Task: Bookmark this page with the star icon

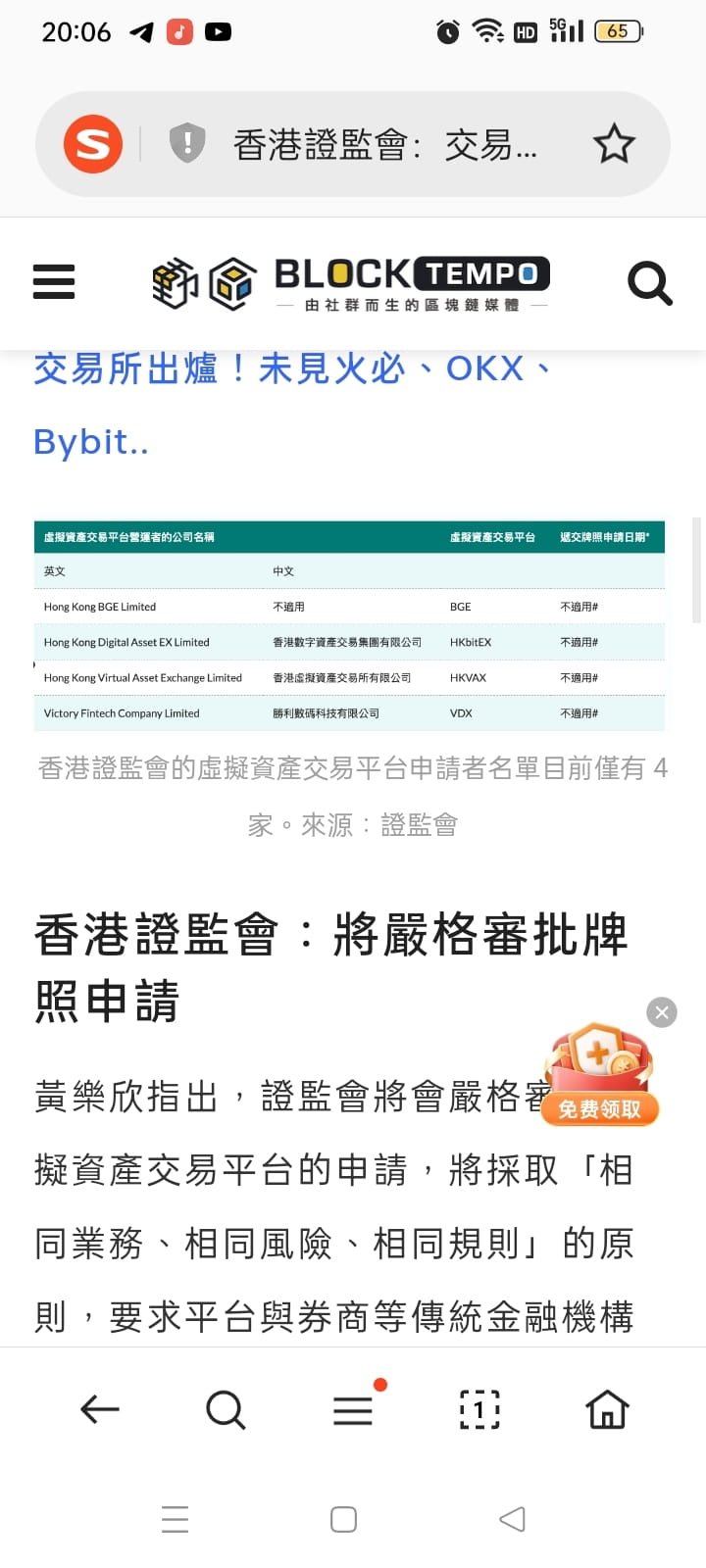Action: tap(615, 143)
